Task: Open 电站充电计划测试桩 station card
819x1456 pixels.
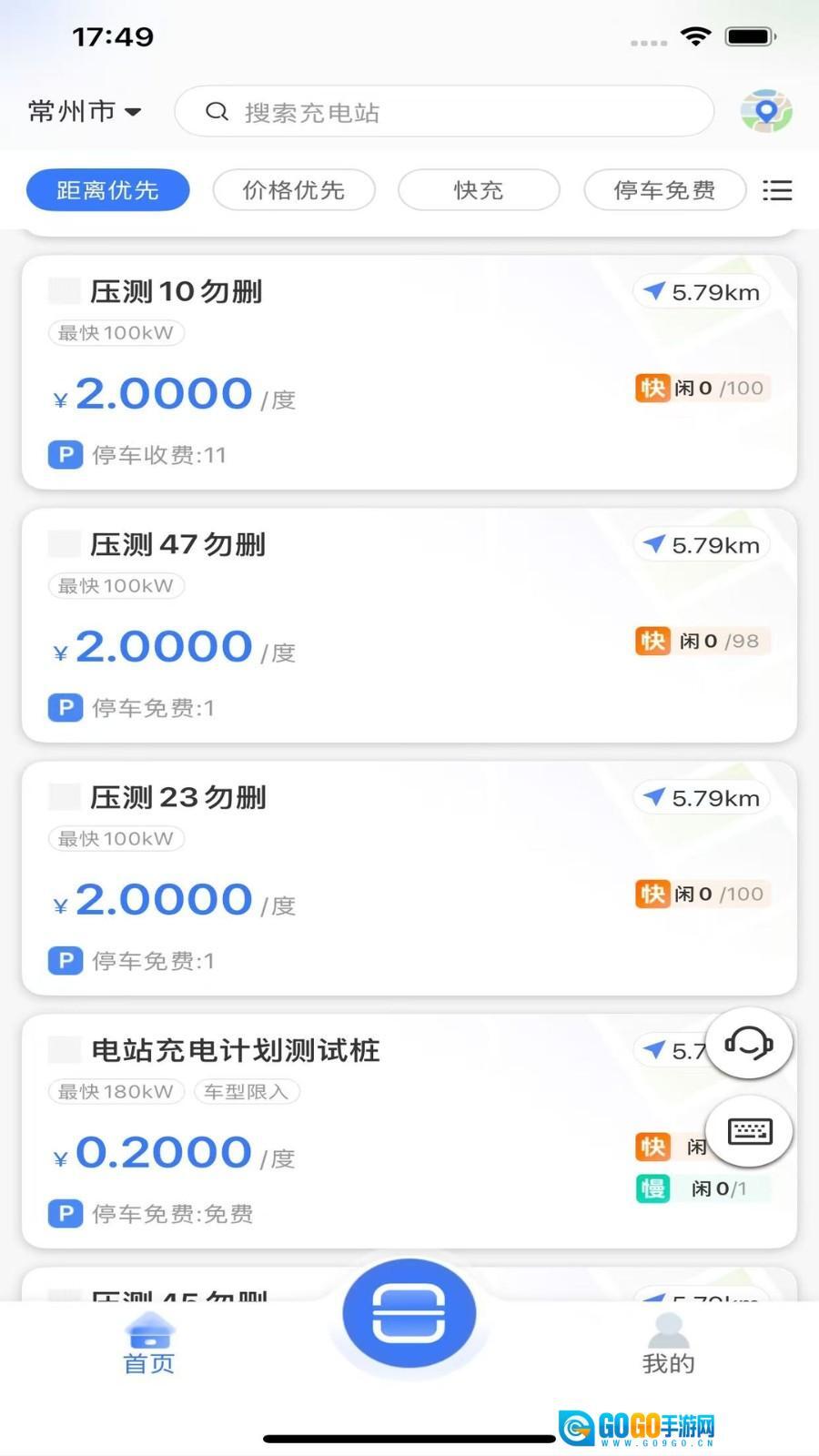Action: [364, 1131]
